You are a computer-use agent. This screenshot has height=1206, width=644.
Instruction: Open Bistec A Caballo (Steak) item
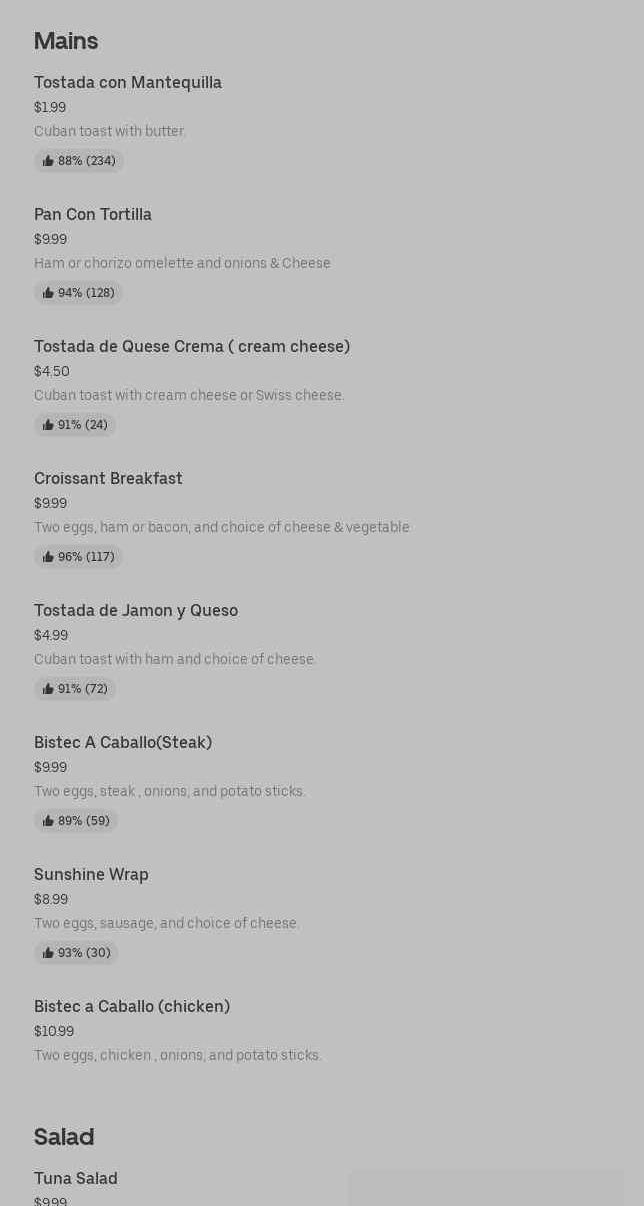point(123,743)
